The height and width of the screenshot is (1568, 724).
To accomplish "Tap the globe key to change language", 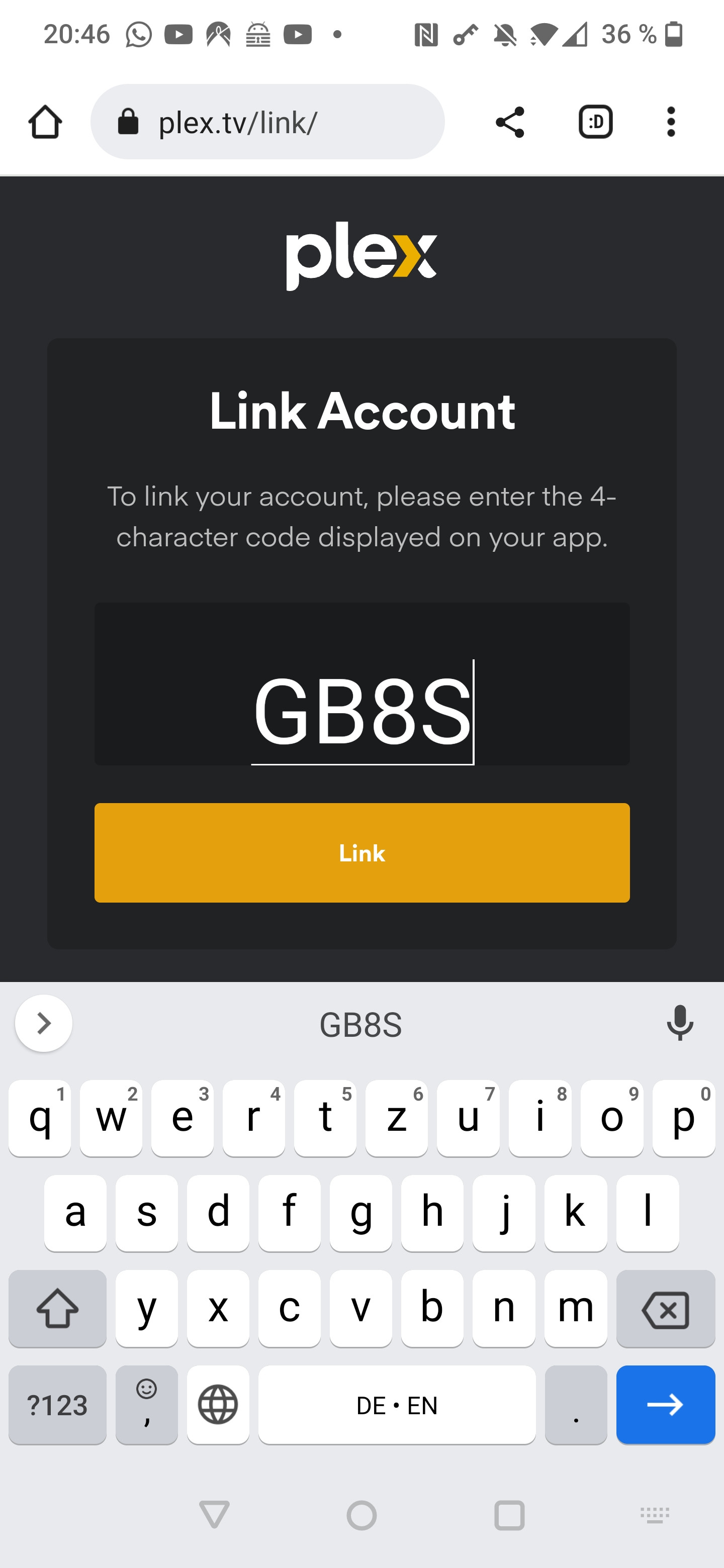I will pos(218,1405).
